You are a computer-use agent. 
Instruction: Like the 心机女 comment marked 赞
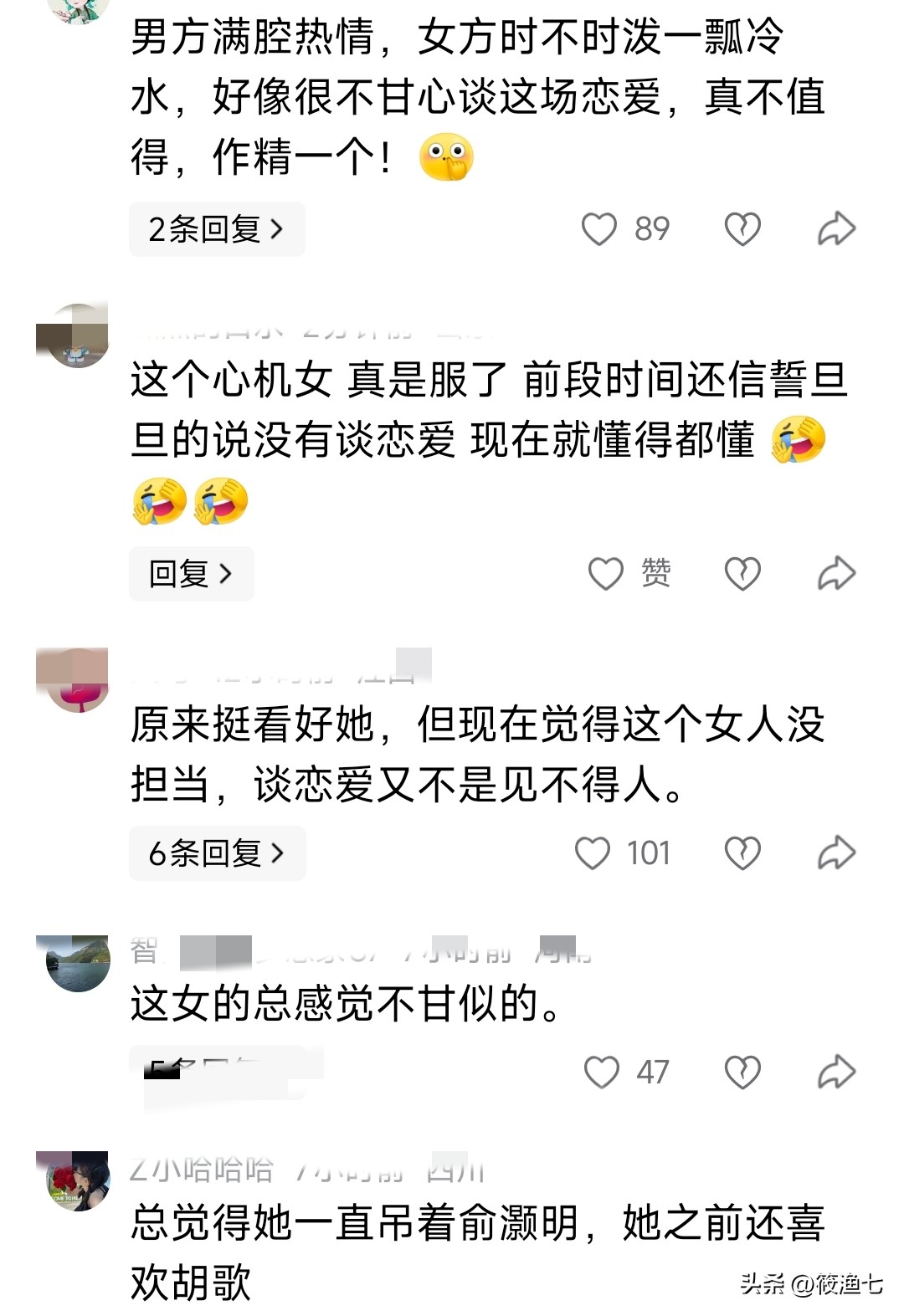606,574
